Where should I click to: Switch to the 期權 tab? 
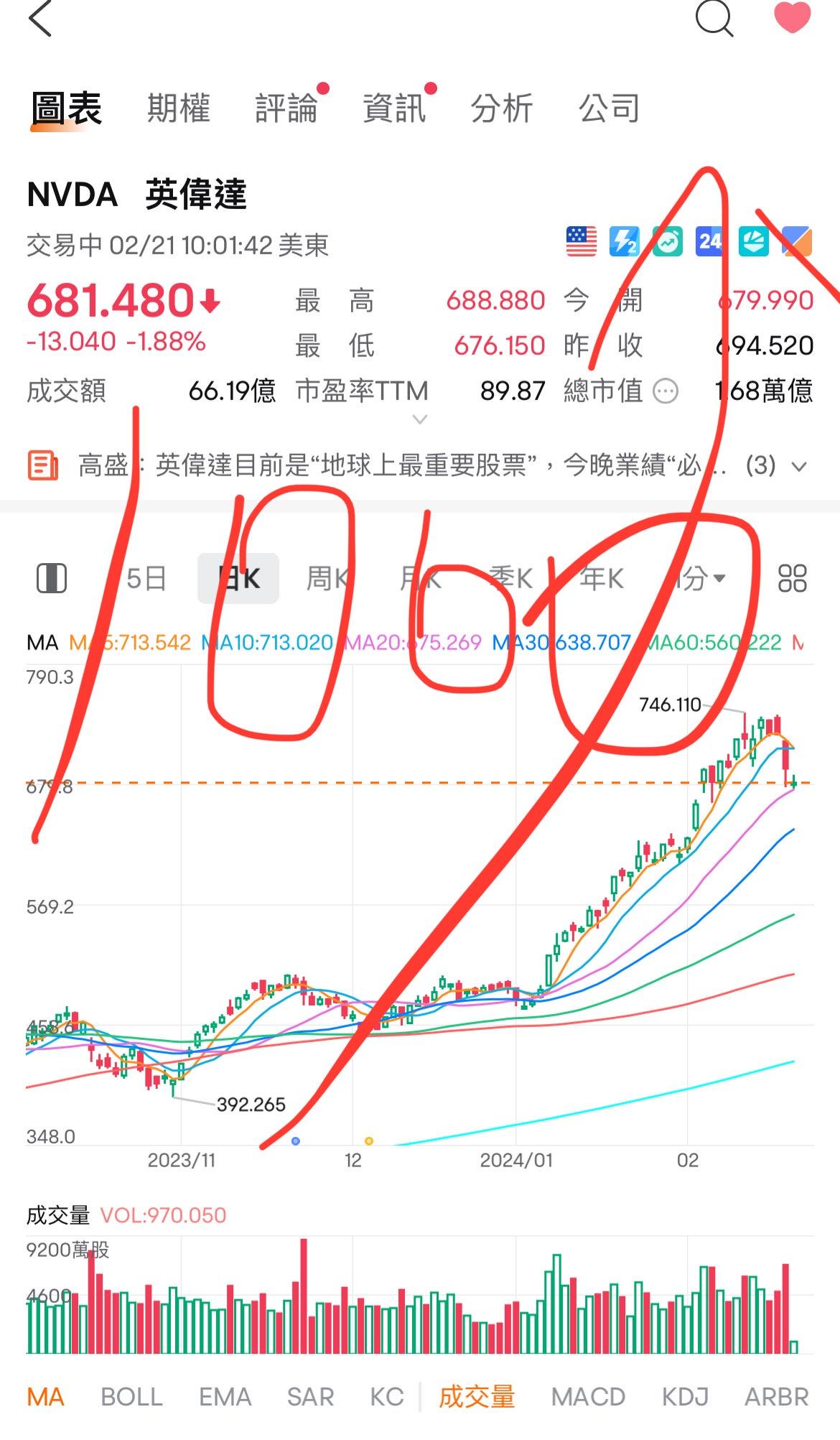(179, 108)
